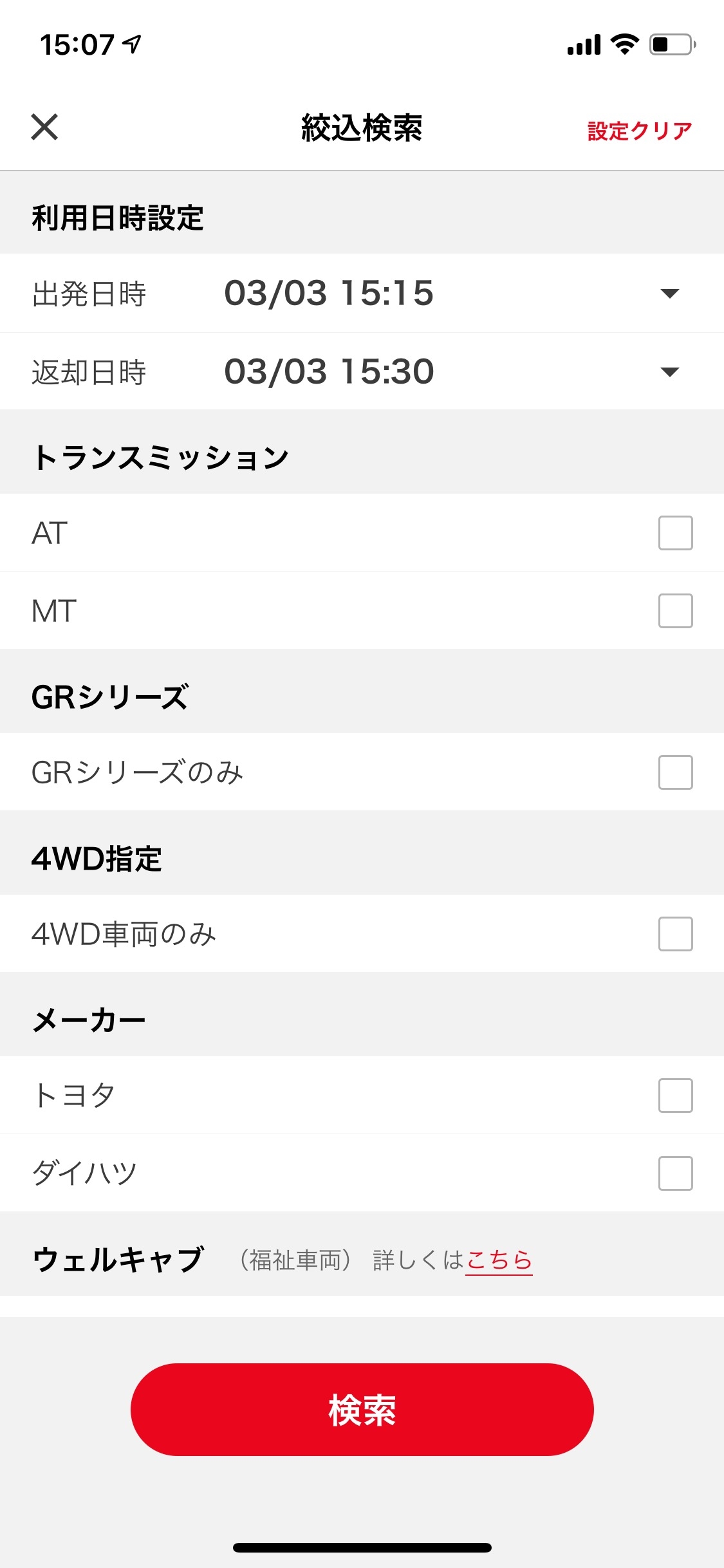Check the AT transmission box

(675, 533)
